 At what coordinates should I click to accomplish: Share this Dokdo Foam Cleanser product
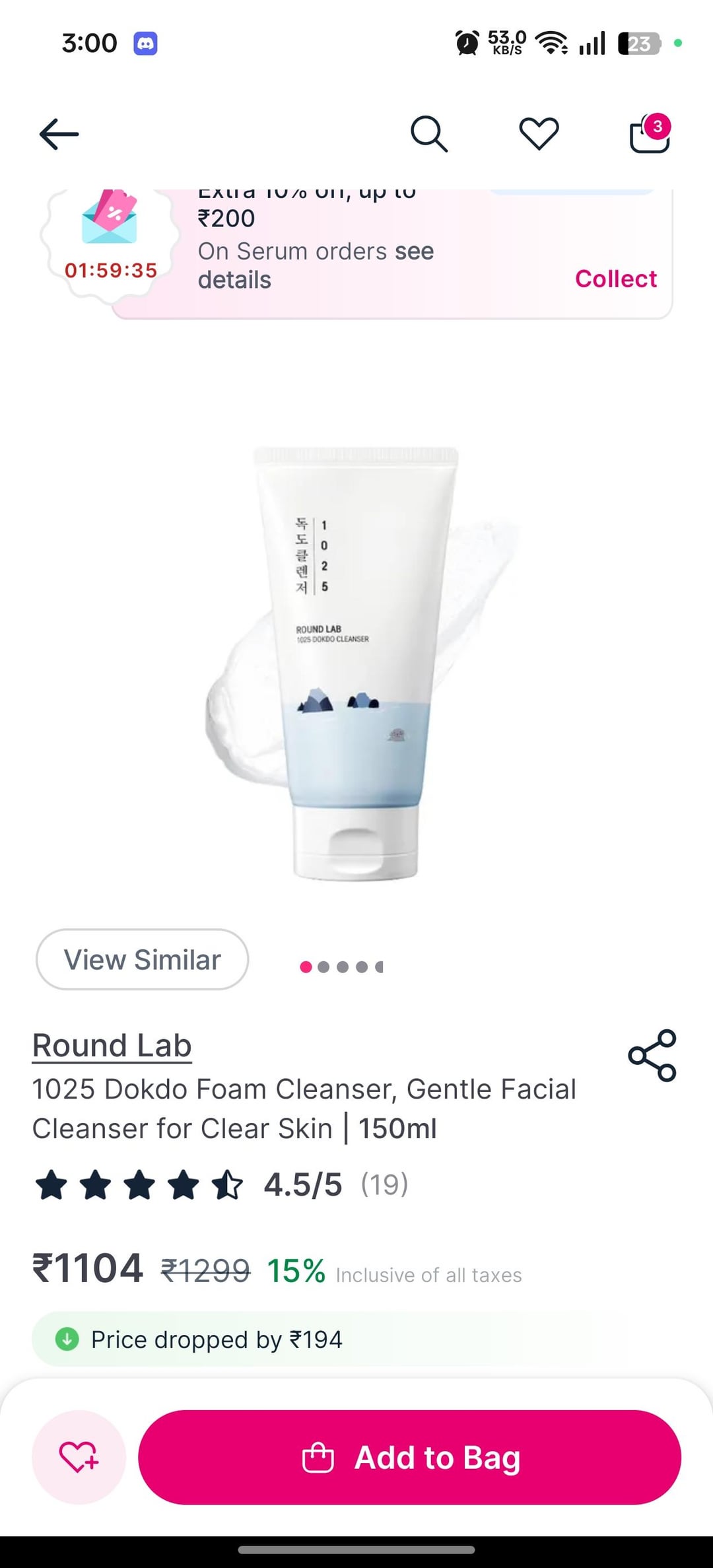[652, 1055]
